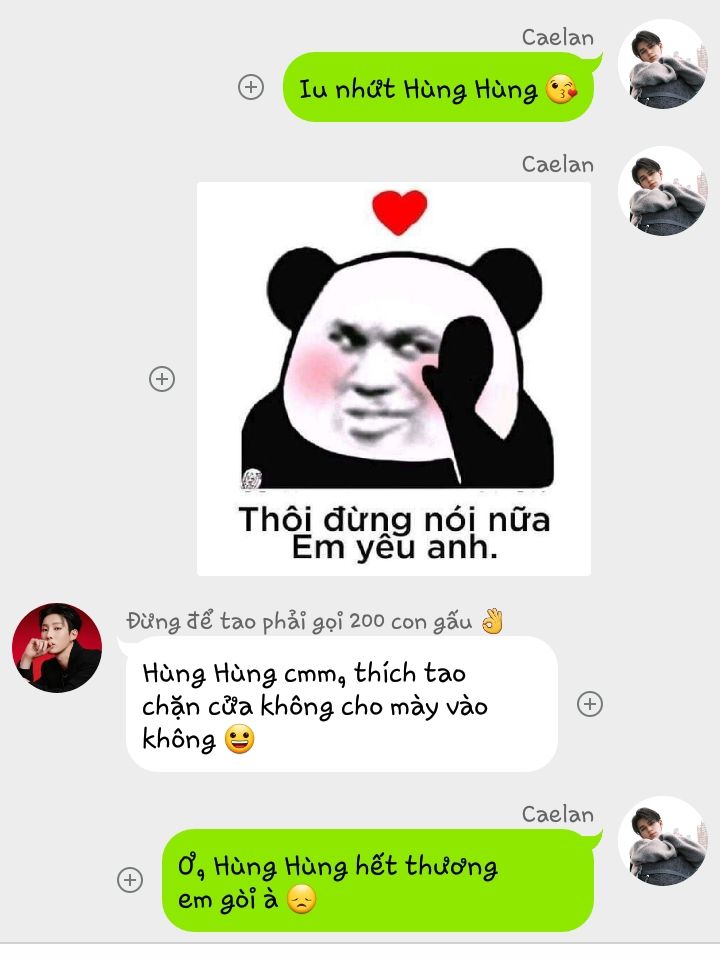Tap the plus icon beside the panda sticker
The image size is (720, 960).
click(162, 379)
